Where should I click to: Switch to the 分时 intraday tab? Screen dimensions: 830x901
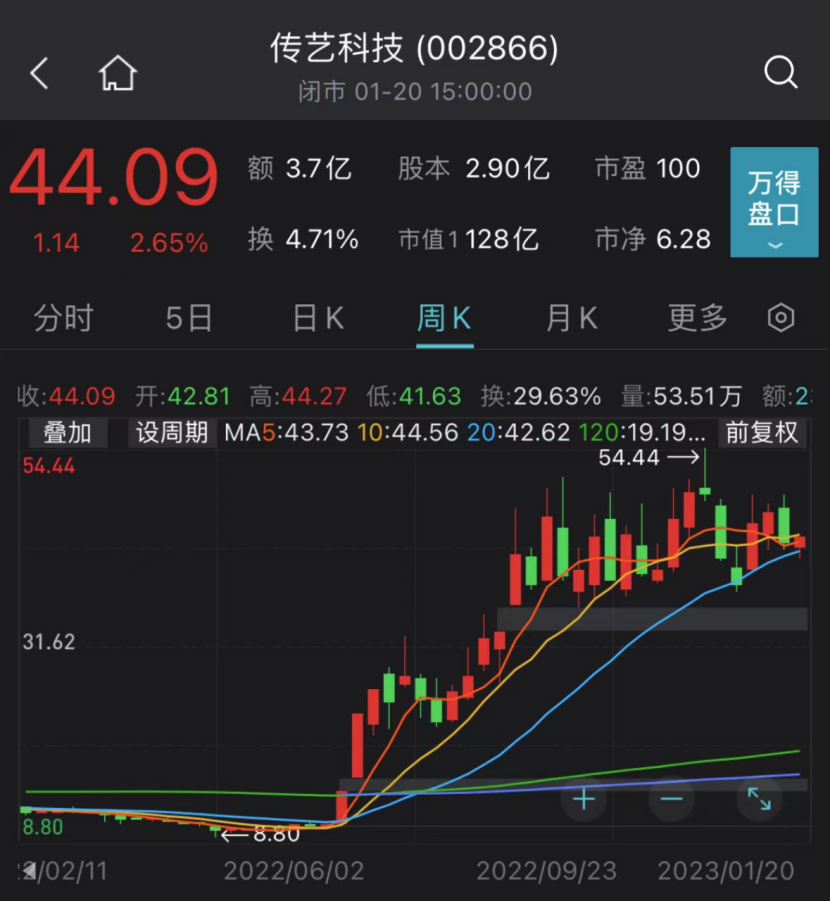[x=62, y=316]
